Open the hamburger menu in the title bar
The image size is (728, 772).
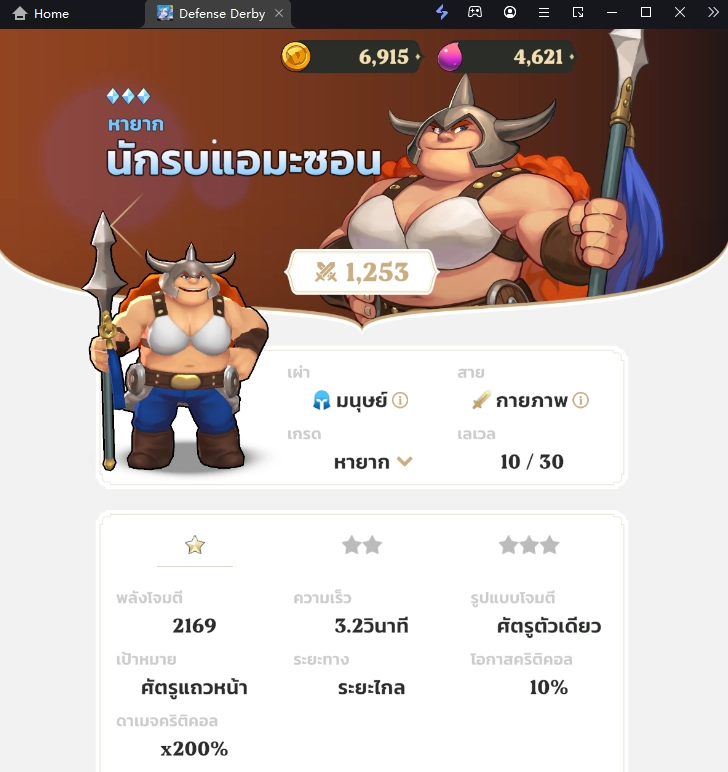(x=542, y=13)
